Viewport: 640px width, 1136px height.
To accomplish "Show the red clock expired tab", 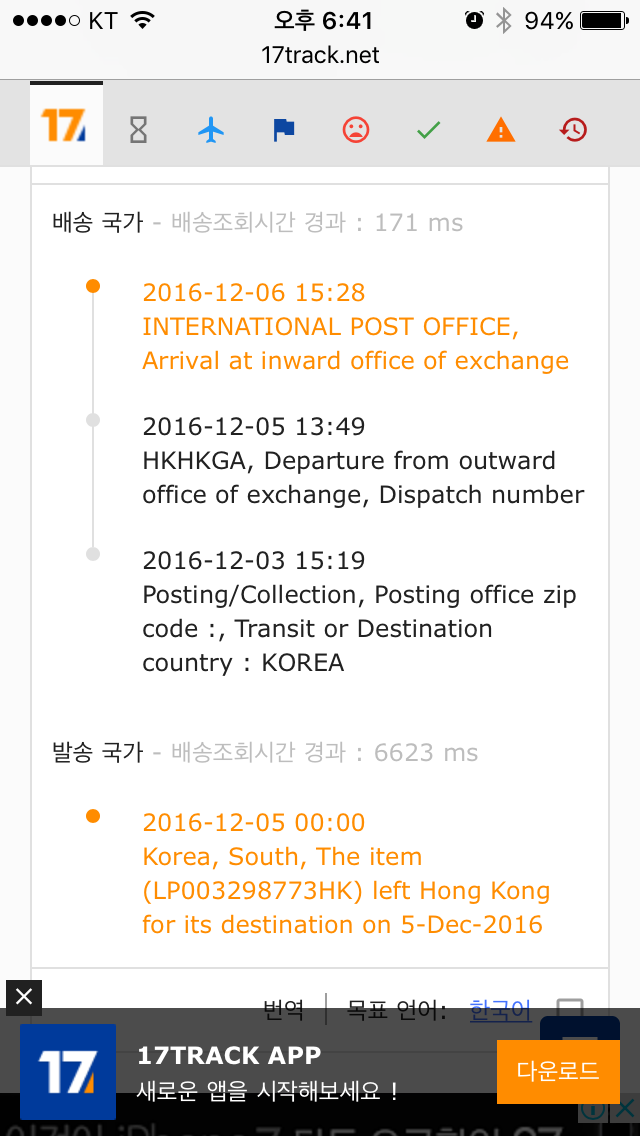I will click(x=573, y=130).
